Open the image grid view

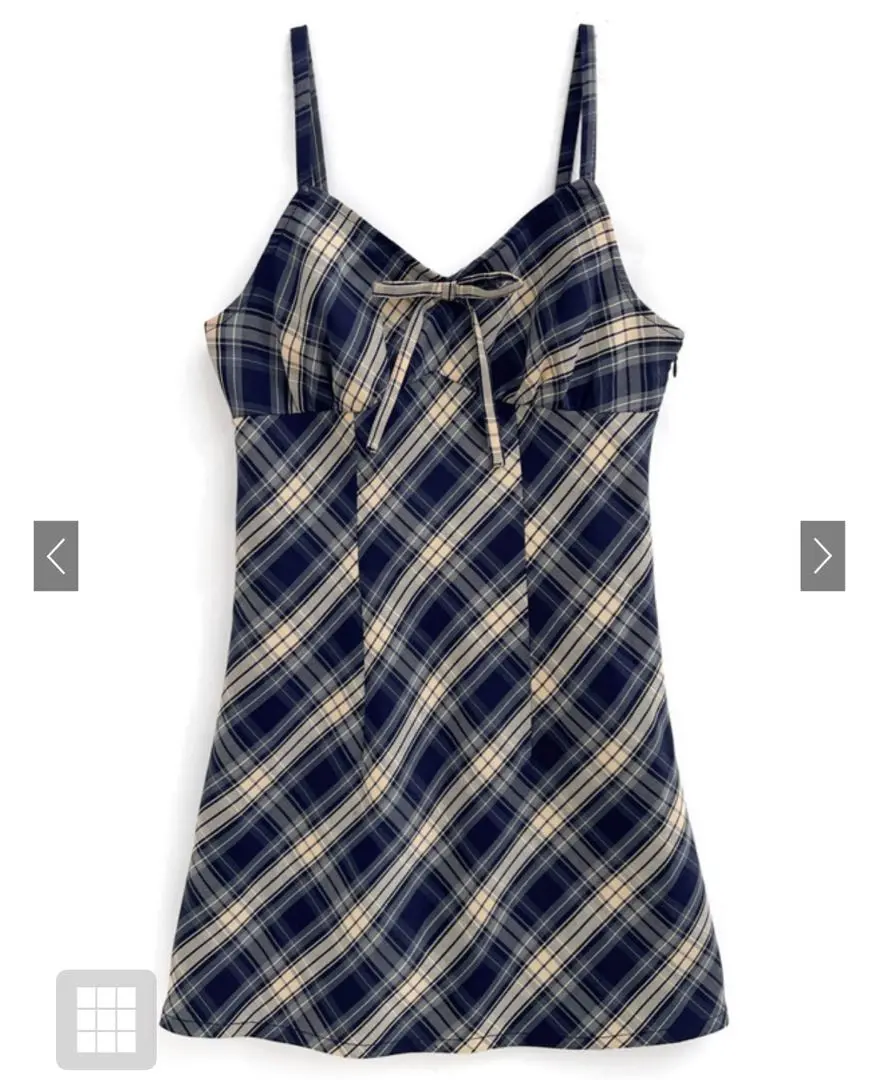106,1019
